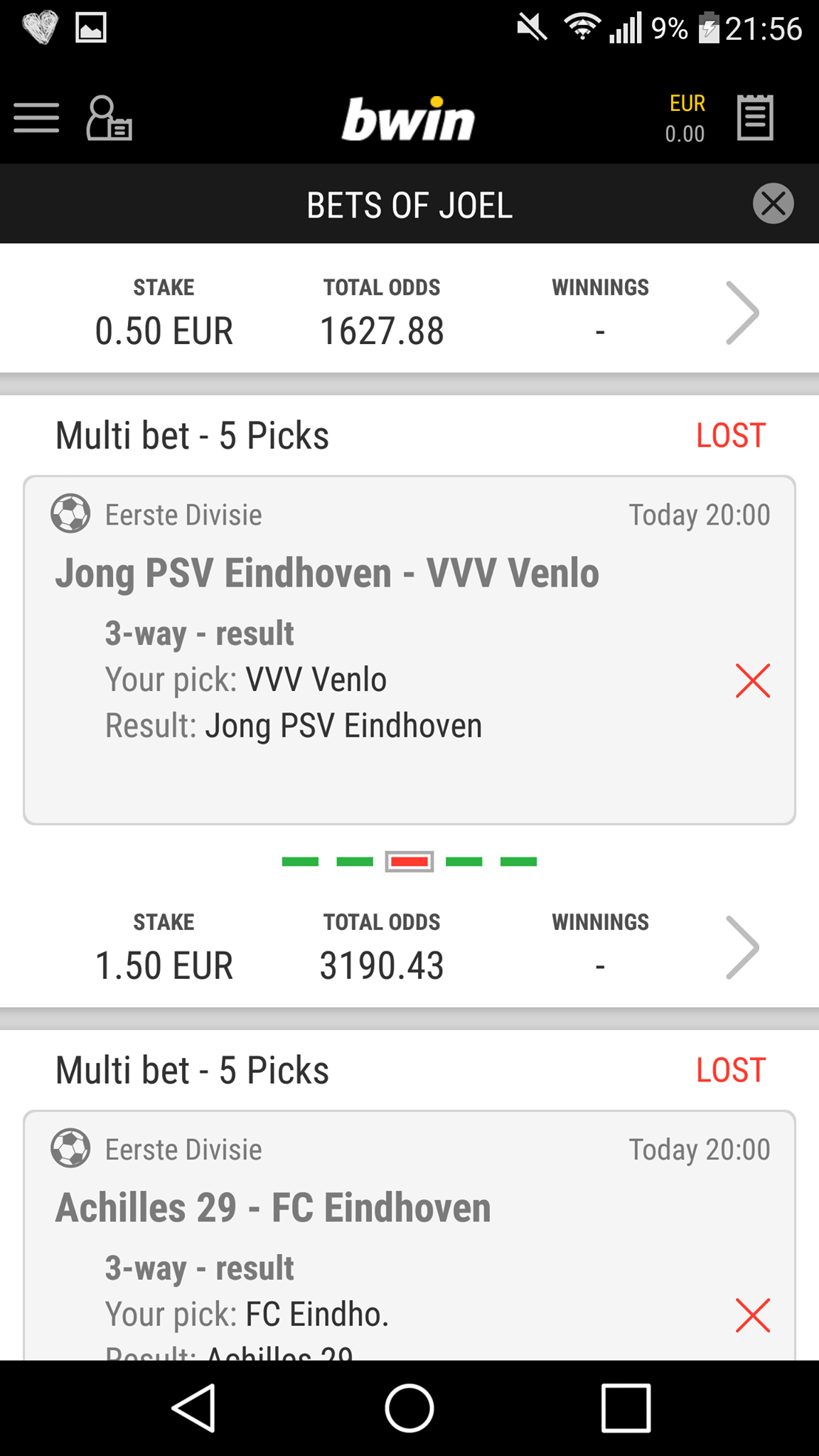Go to the Android home screen
Viewport: 819px width, 1456px height.
coord(409,1408)
